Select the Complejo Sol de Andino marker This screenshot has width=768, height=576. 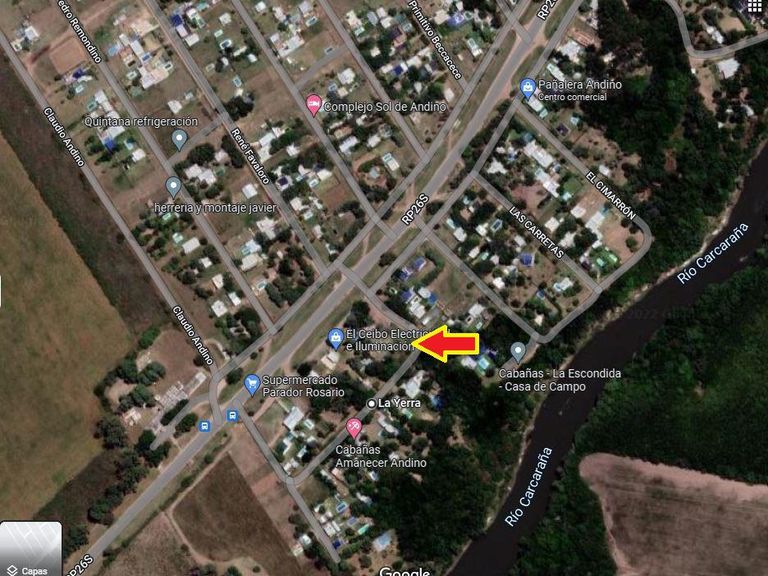[313, 103]
